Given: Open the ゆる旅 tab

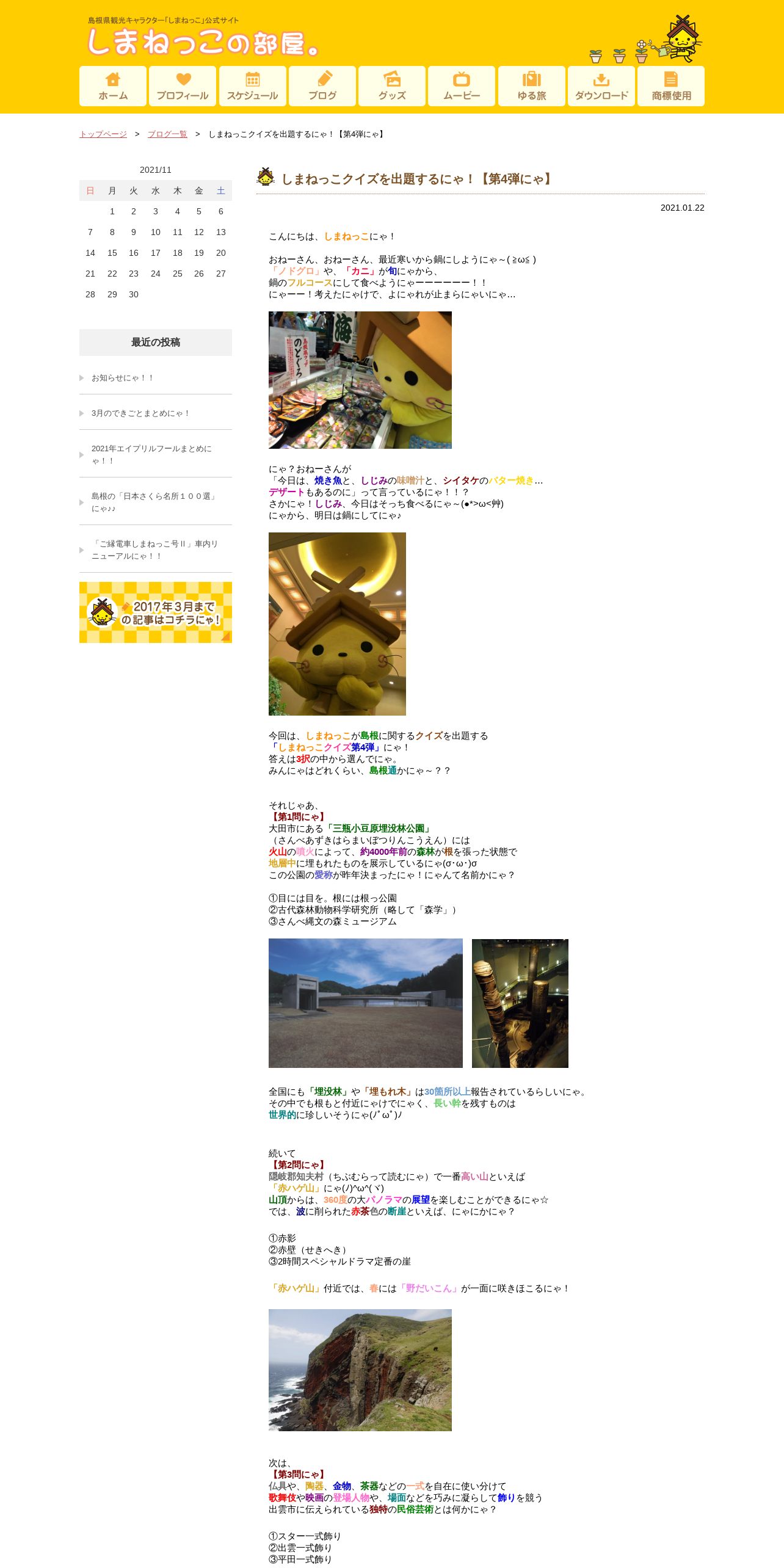Looking at the screenshot, I should coord(532,86).
